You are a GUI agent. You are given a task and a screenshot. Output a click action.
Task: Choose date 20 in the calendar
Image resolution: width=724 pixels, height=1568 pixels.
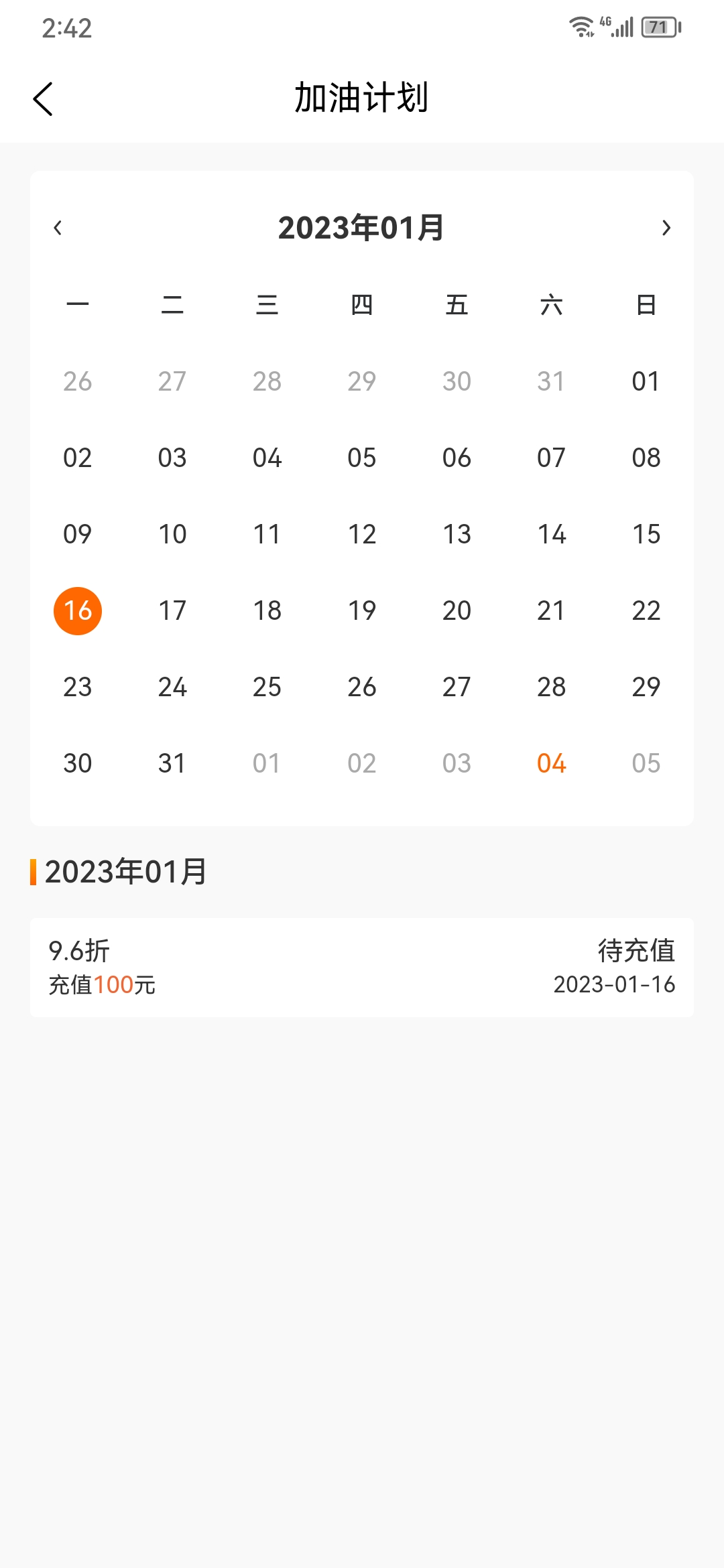(457, 610)
